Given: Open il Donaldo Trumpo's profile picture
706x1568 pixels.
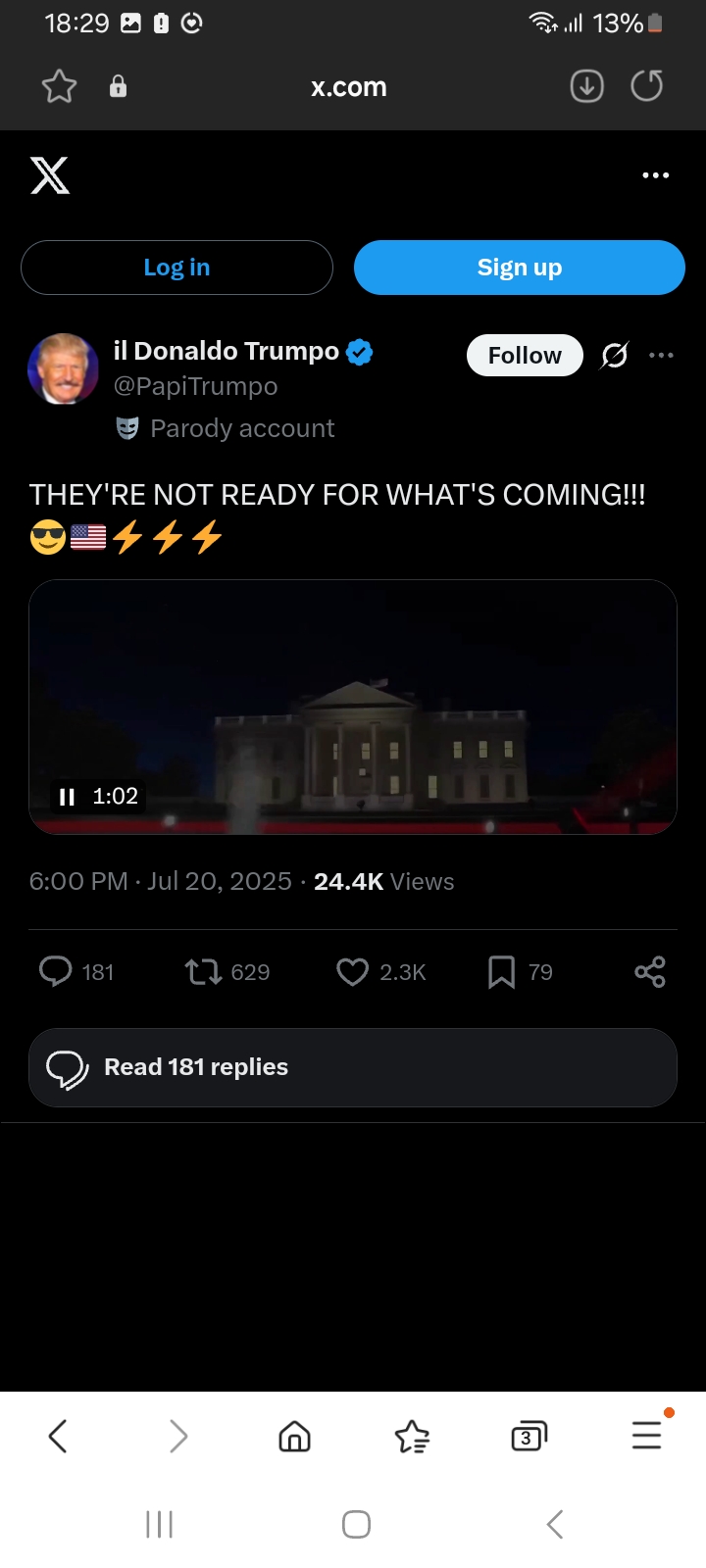Looking at the screenshot, I should tap(64, 369).
